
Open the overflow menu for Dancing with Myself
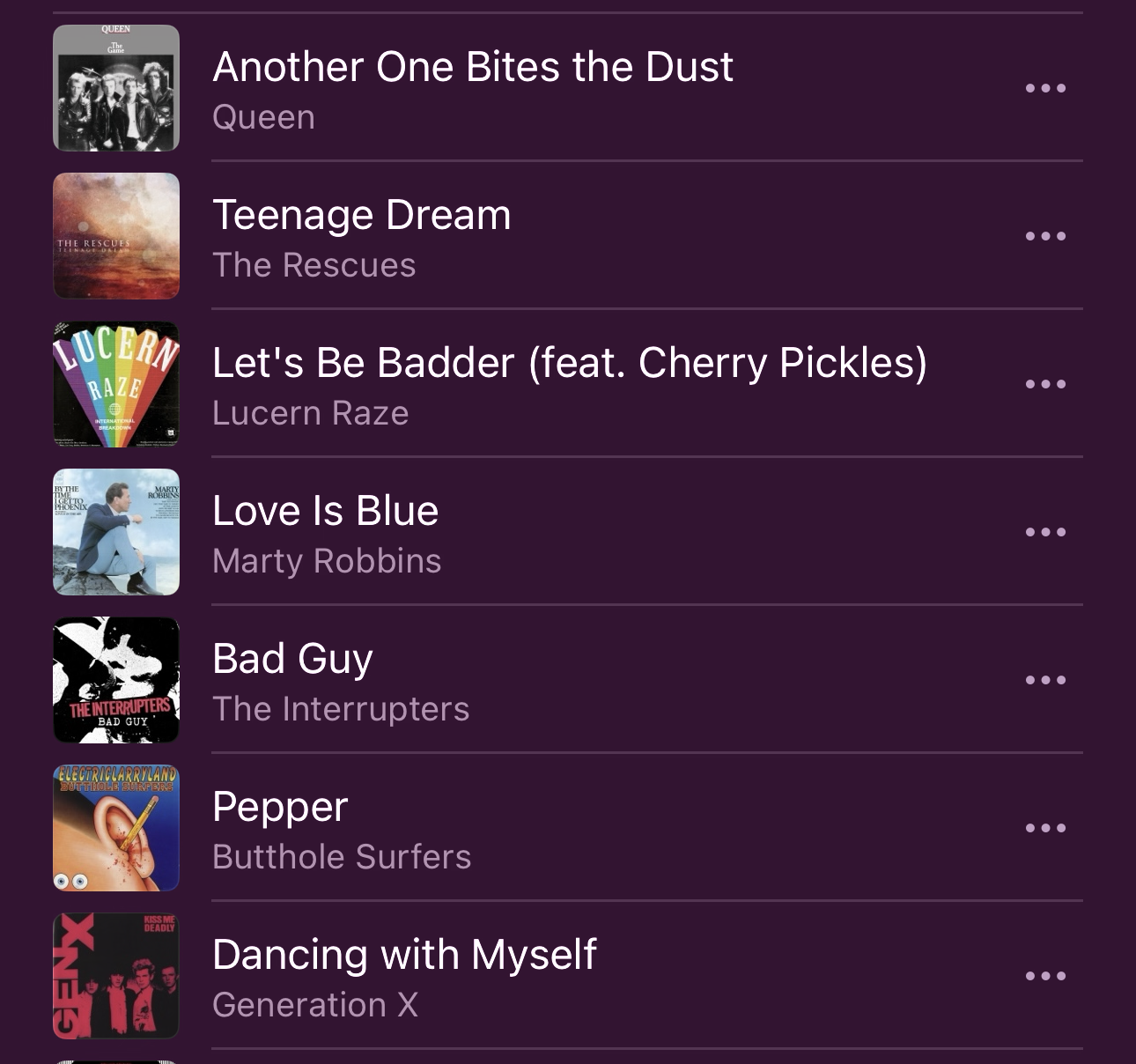[1045, 976]
